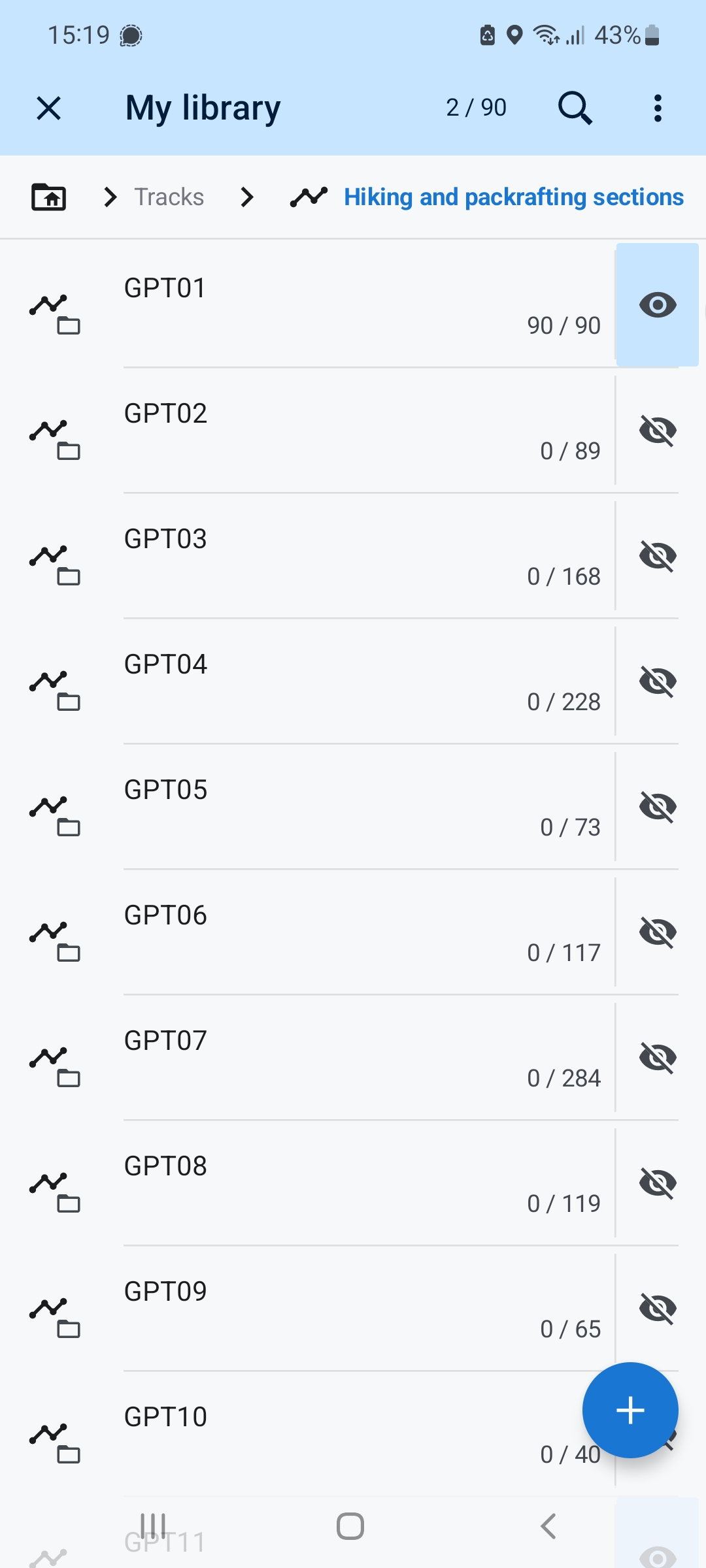Open the GPT09 folder
Screen dimensions: 706x1568
[327, 1309]
